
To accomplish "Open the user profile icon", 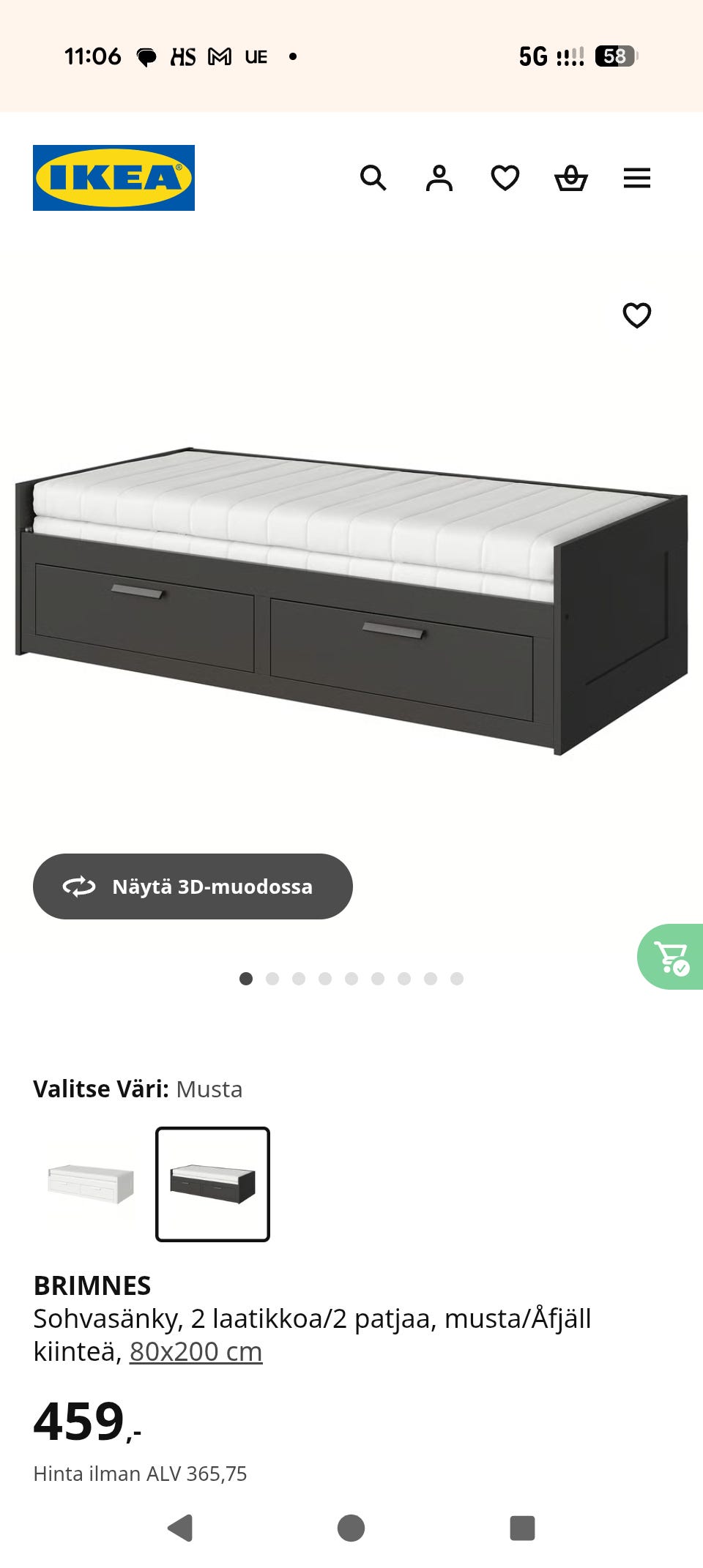I will click(x=440, y=178).
